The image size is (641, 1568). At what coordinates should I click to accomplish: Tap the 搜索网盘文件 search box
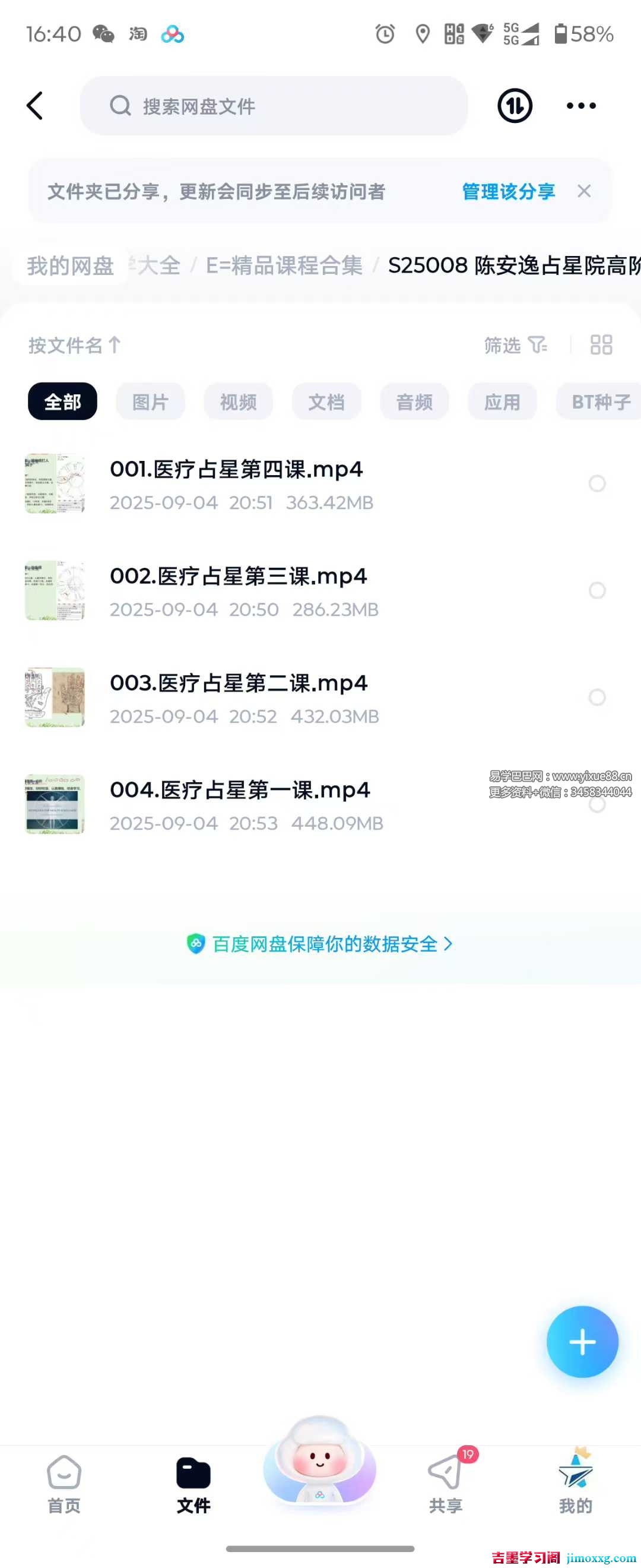pos(274,106)
